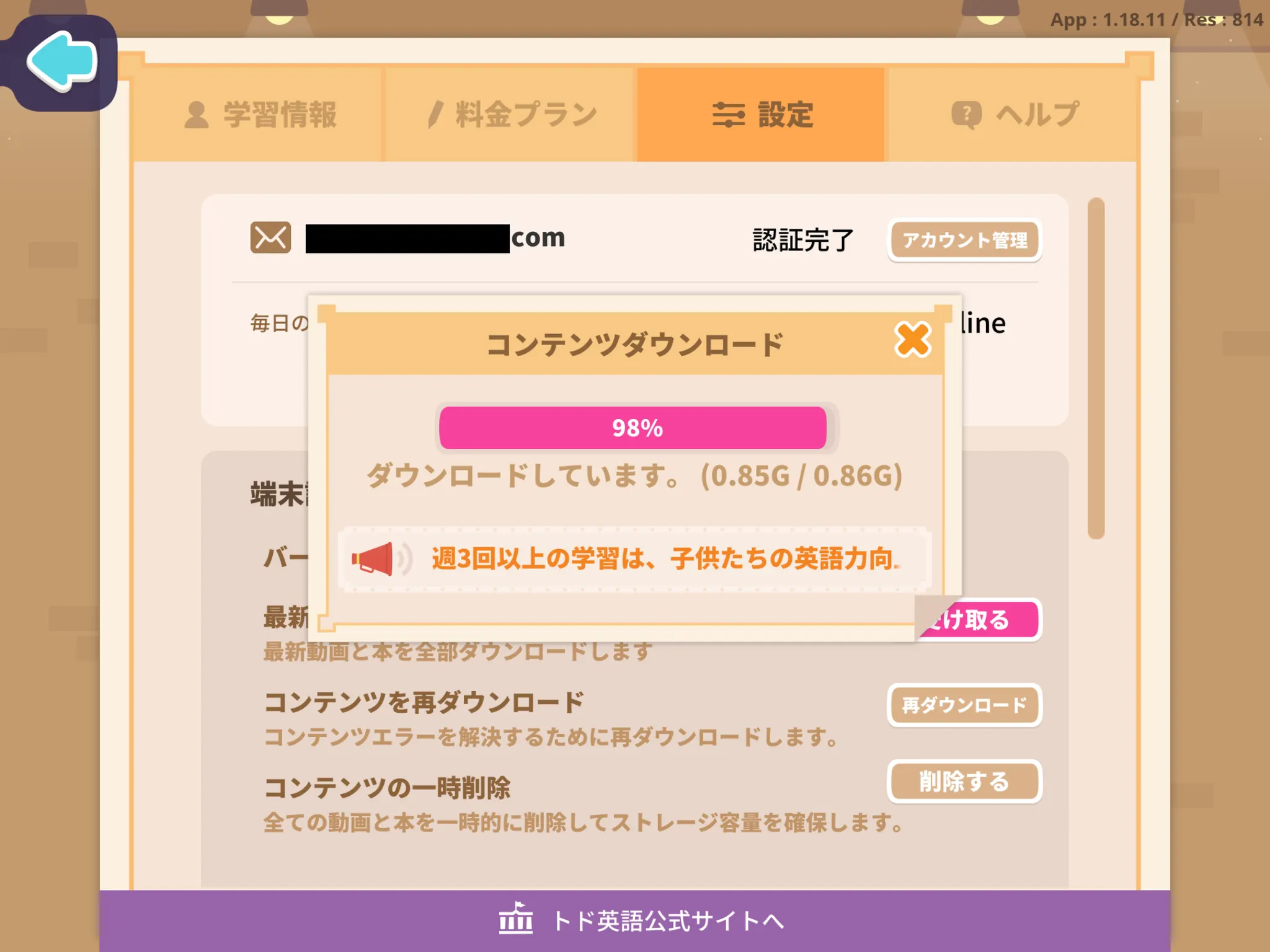Select the 設定 tab

(762, 115)
